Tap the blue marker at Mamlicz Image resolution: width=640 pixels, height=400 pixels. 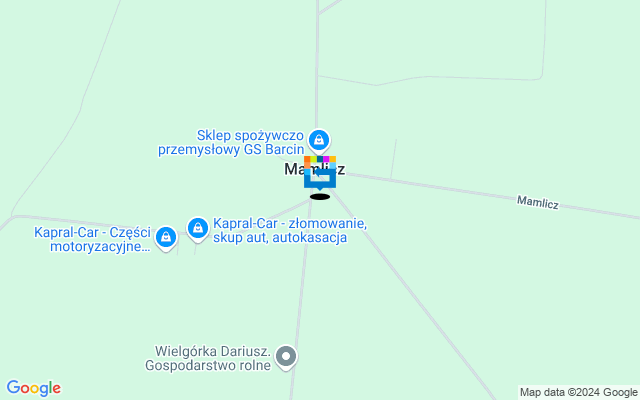point(320,177)
